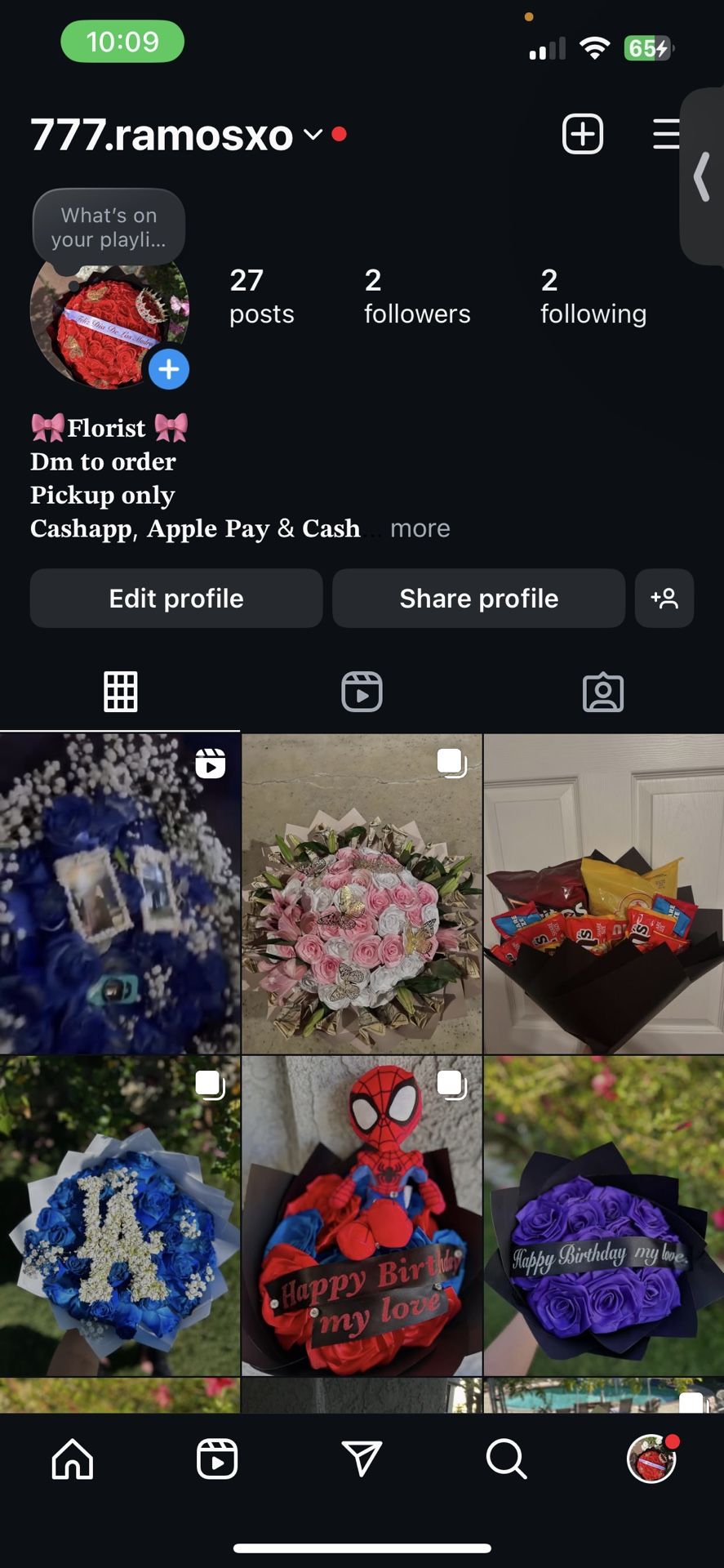View the 2 following list
Screen dimensions: 724x1568
pyautogui.click(x=593, y=296)
